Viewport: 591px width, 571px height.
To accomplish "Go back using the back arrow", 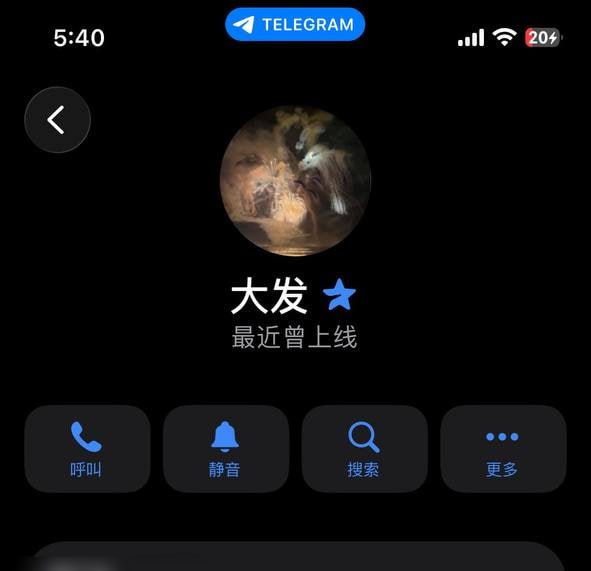I will 58,120.
